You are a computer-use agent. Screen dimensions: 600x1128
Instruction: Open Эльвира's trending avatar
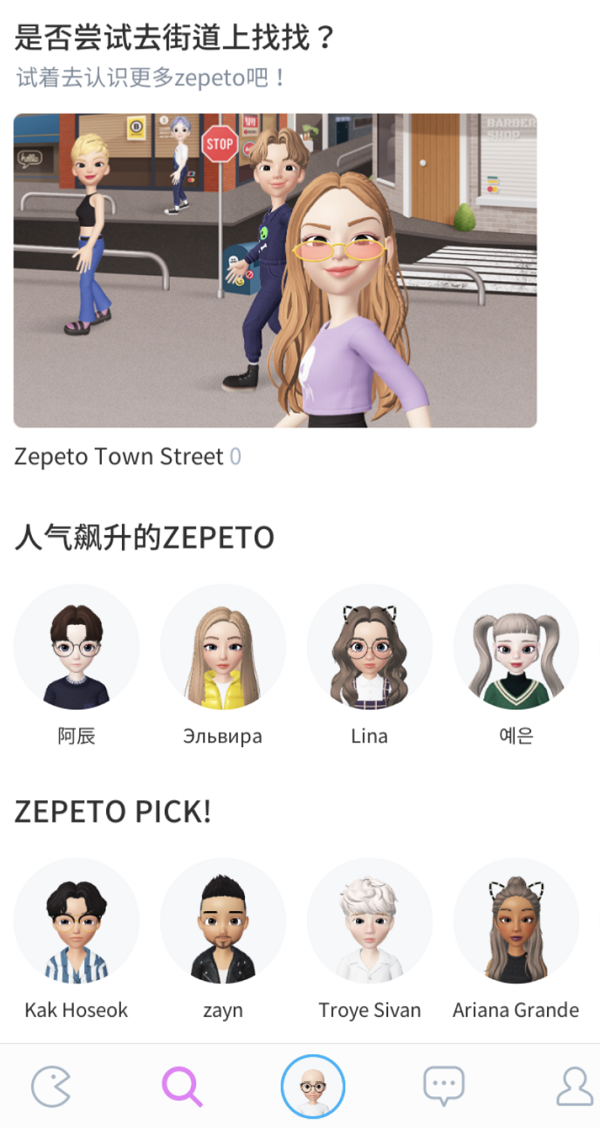223,647
